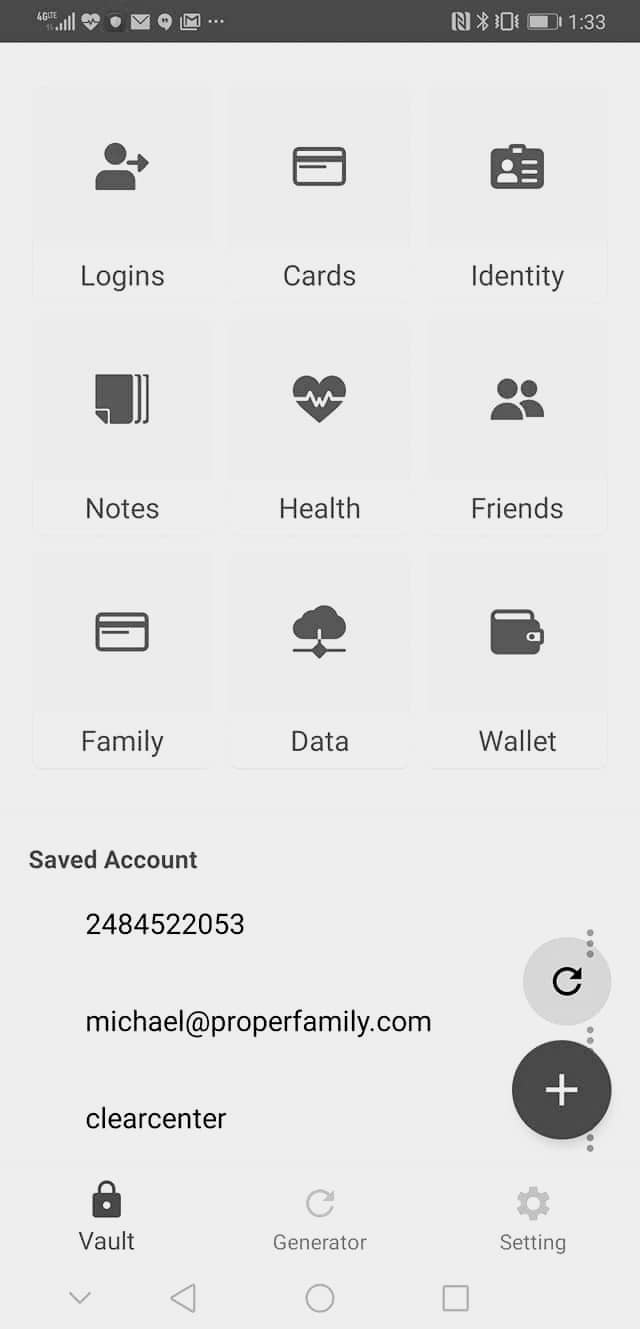Go to the home screen

[320, 1298]
